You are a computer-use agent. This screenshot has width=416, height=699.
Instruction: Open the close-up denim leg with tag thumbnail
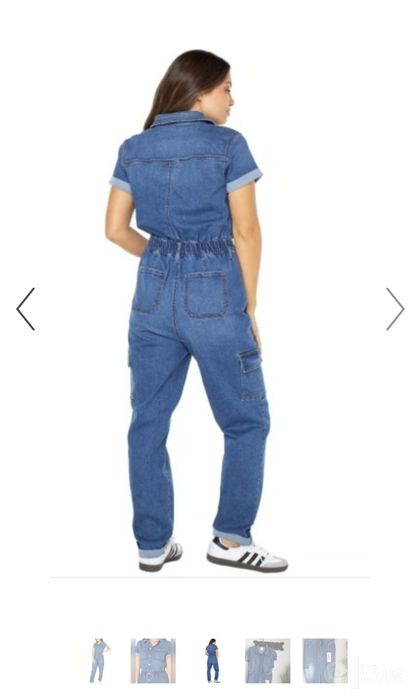pyautogui.click(x=325, y=661)
